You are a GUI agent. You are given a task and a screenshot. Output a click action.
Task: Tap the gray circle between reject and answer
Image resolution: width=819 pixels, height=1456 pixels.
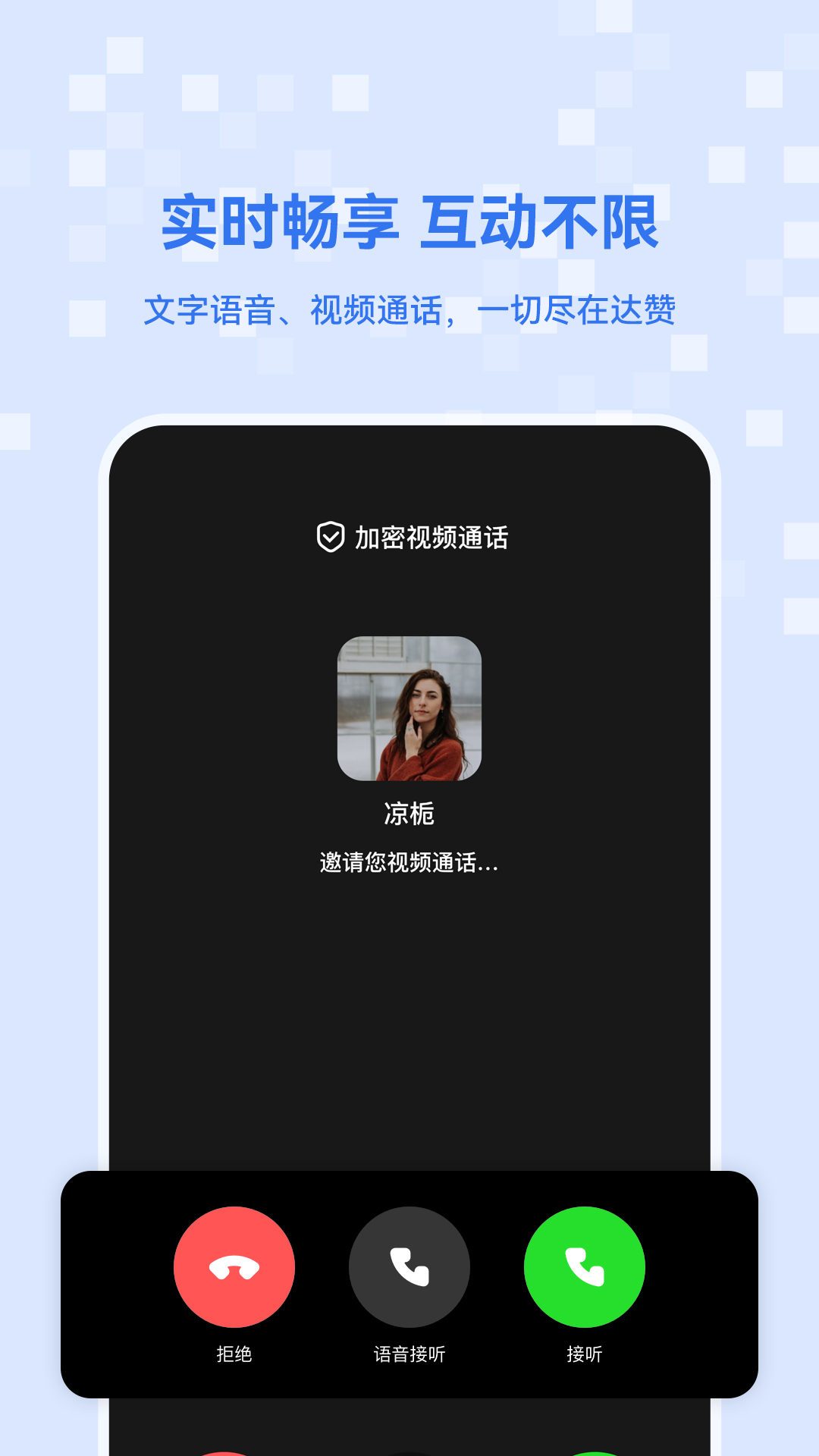(x=409, y=1267)
